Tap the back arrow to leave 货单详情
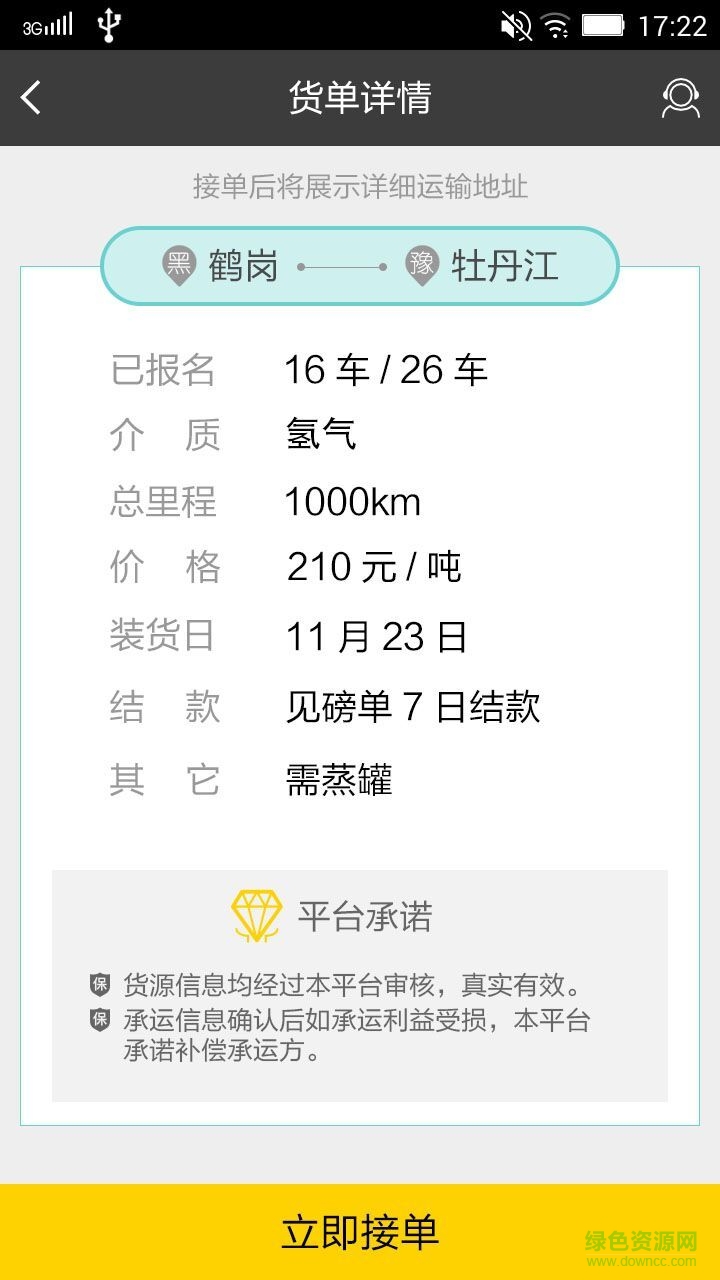 [30, 98]
